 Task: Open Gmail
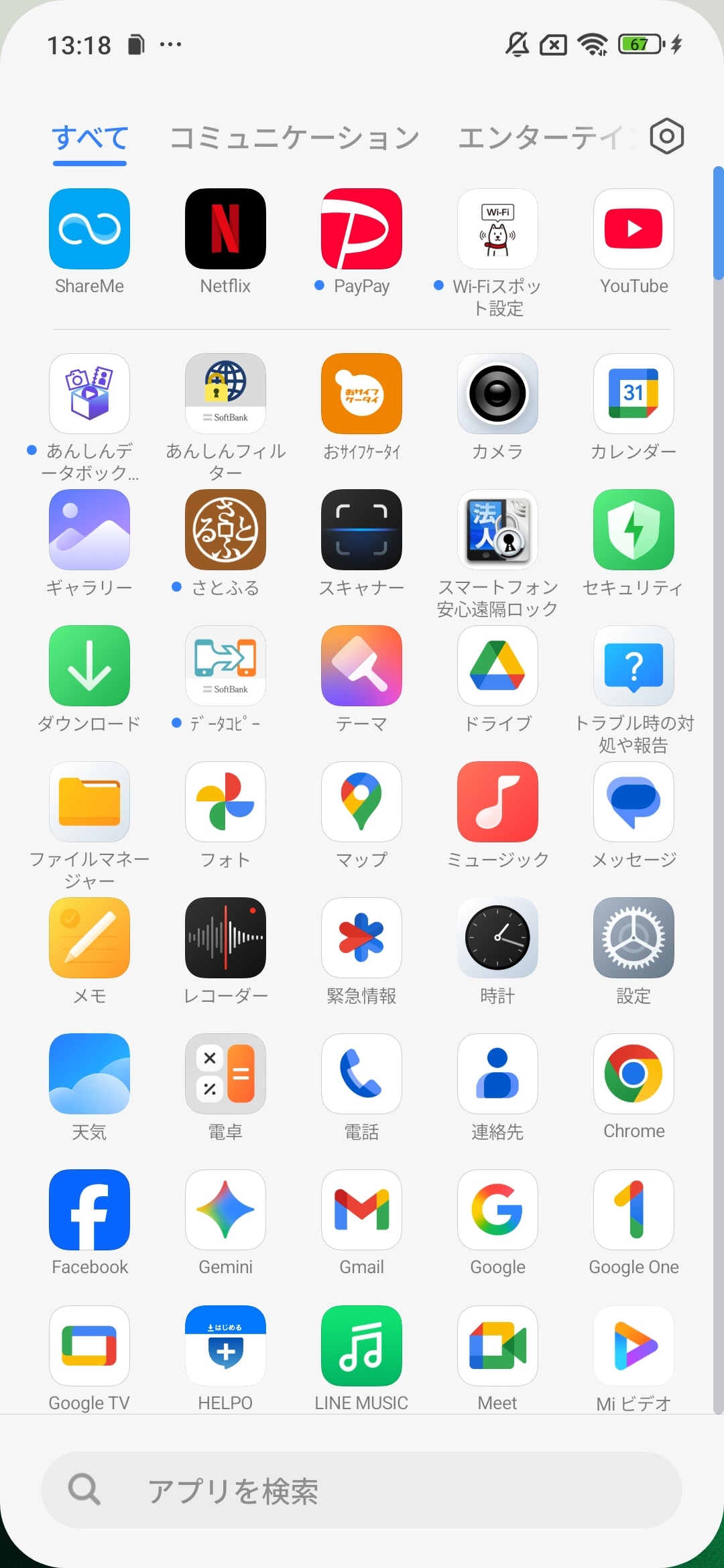[x=361, y=1210]
